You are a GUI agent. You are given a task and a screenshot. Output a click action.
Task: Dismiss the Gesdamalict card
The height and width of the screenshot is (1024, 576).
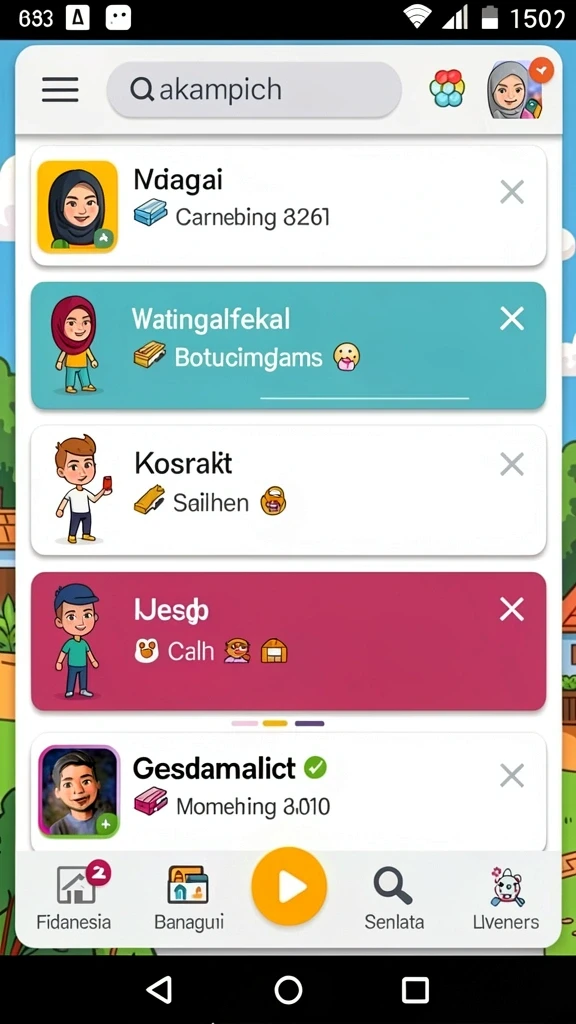point(511,776)
